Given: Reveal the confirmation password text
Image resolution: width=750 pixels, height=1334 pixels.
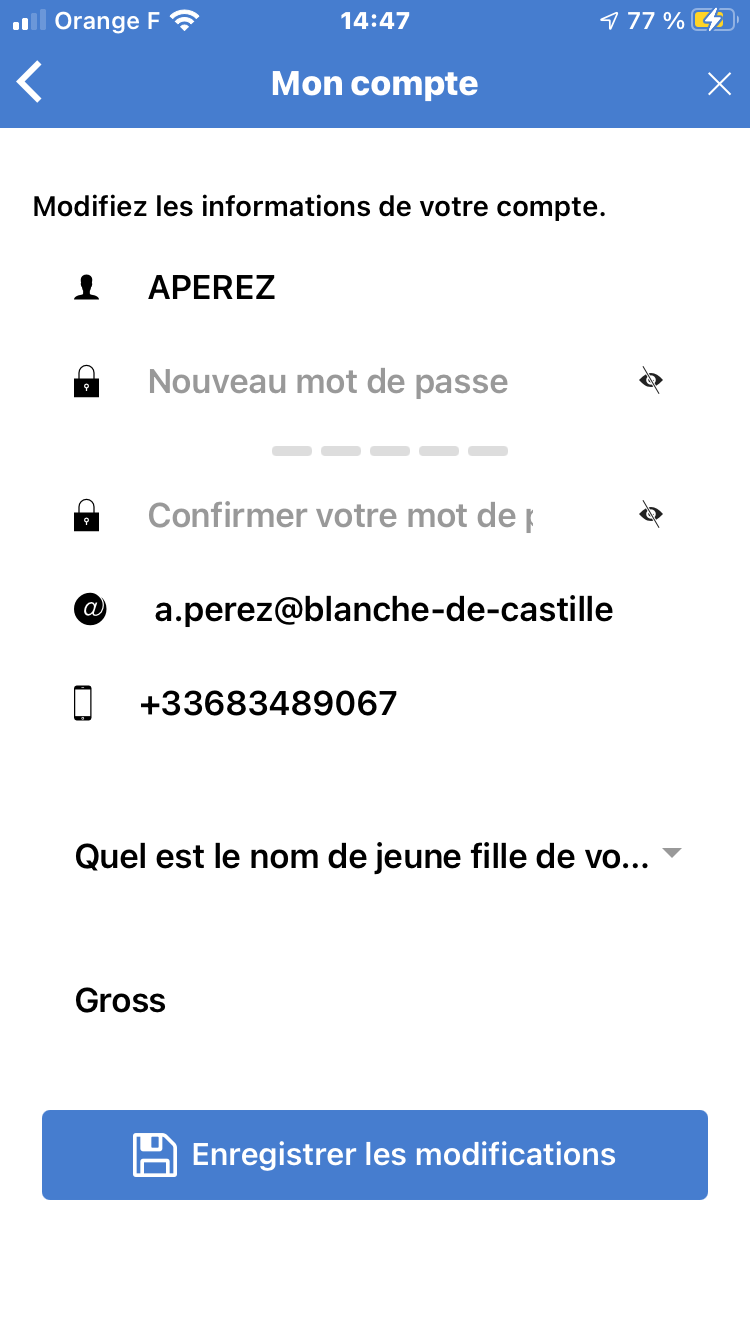Looking at the screenshot, I should [651, 515].
